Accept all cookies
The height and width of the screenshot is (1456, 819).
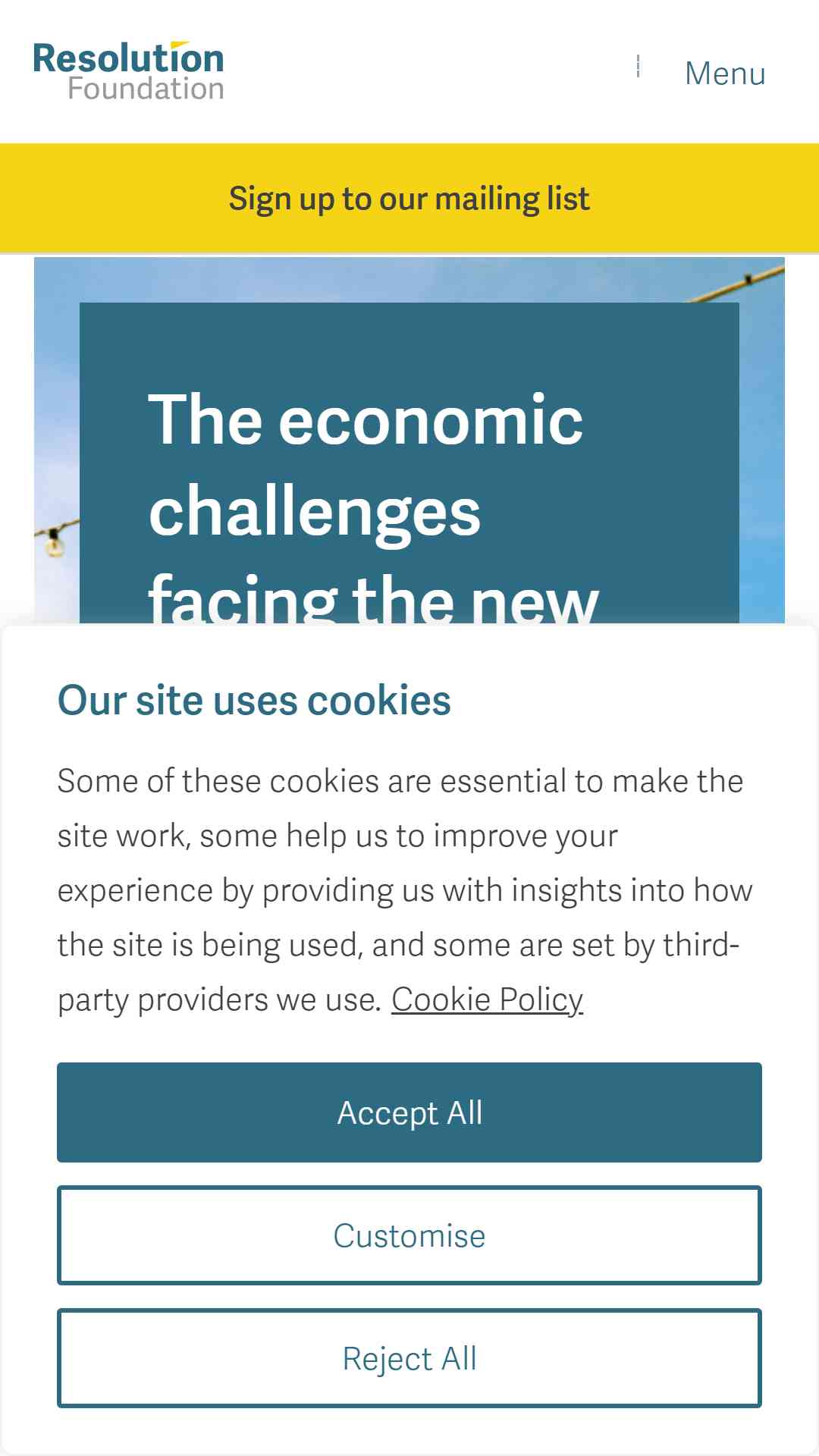[409, 1112]
